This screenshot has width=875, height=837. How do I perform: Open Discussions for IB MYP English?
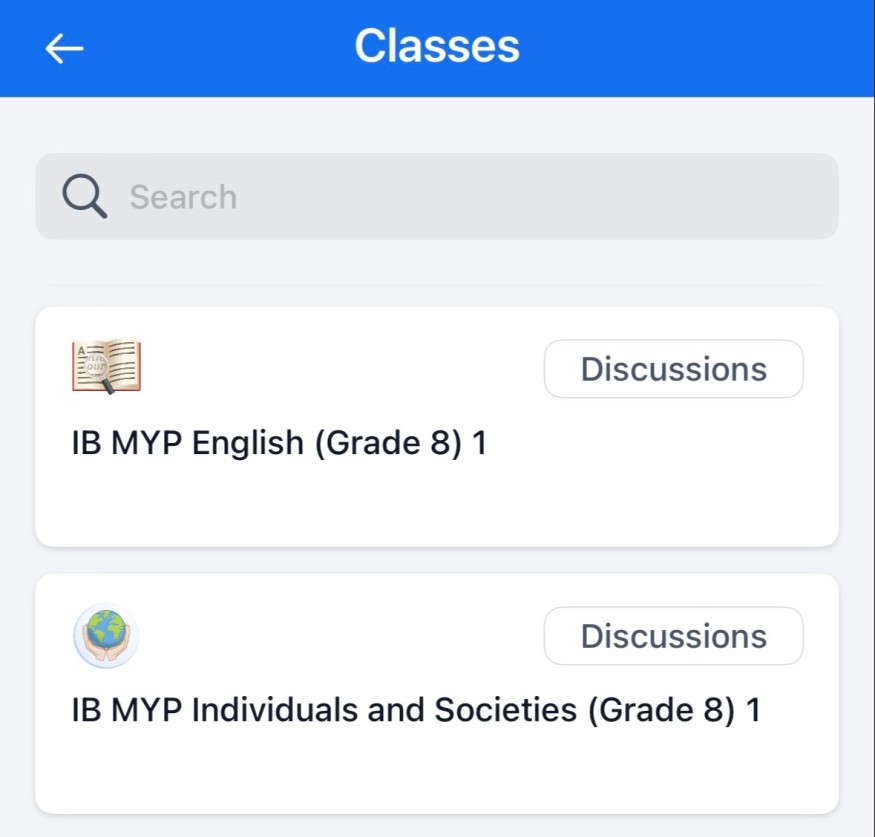[x=673, y=369]
